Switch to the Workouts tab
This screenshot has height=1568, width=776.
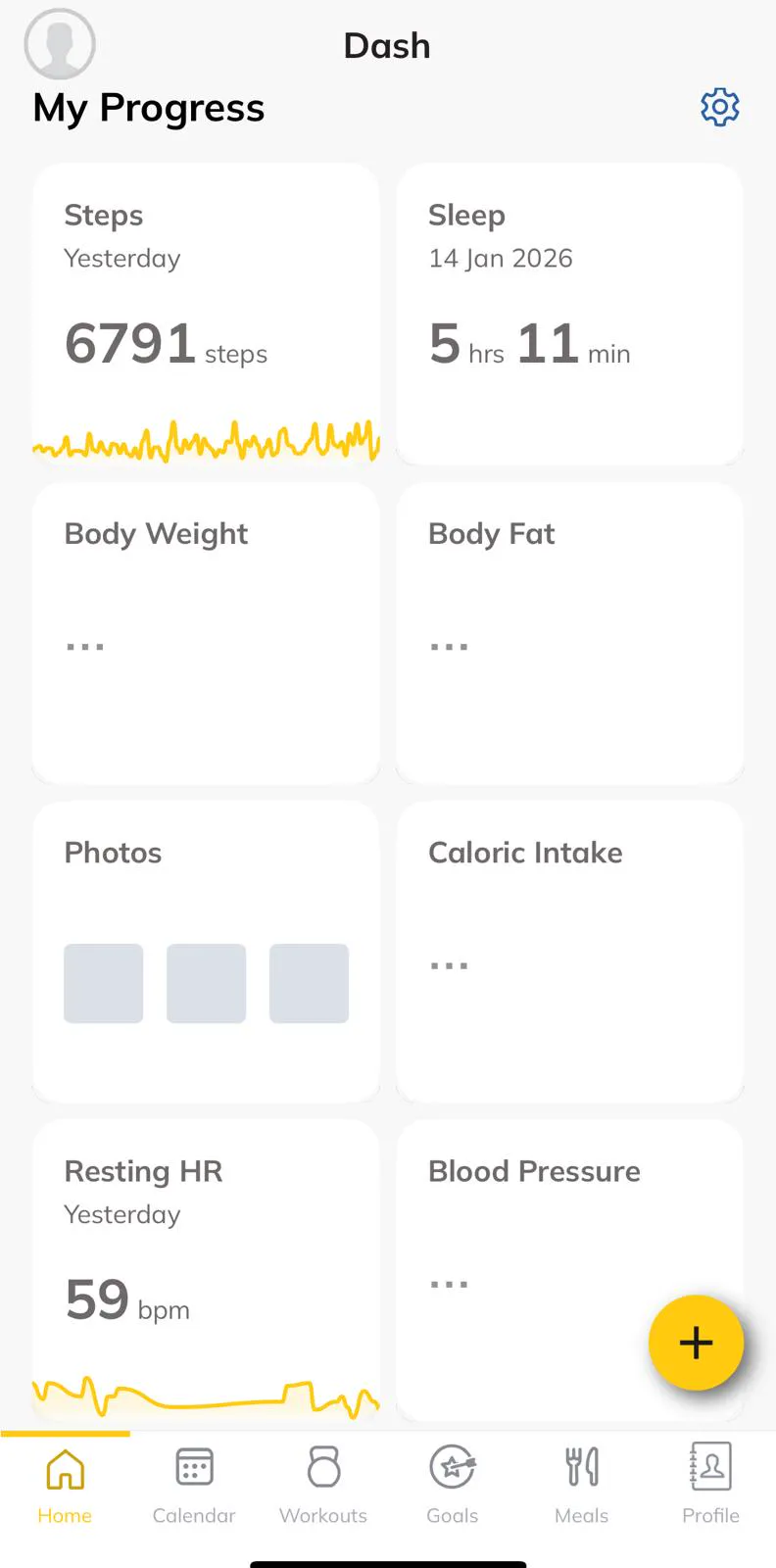(x=323, y=1486)
